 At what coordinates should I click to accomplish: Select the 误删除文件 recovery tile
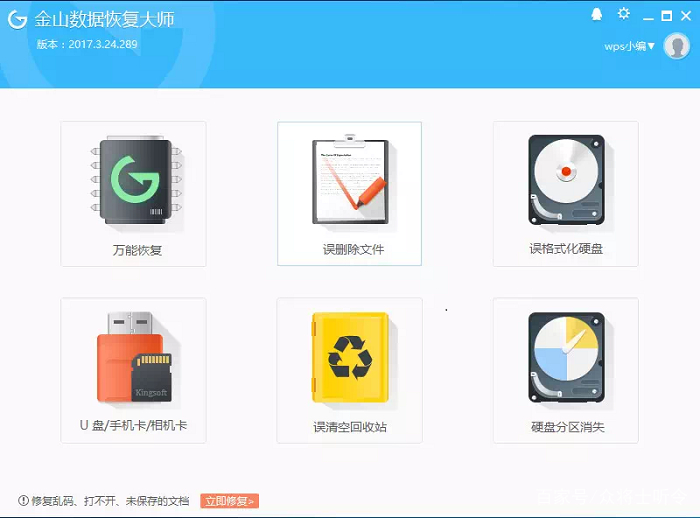349,194
